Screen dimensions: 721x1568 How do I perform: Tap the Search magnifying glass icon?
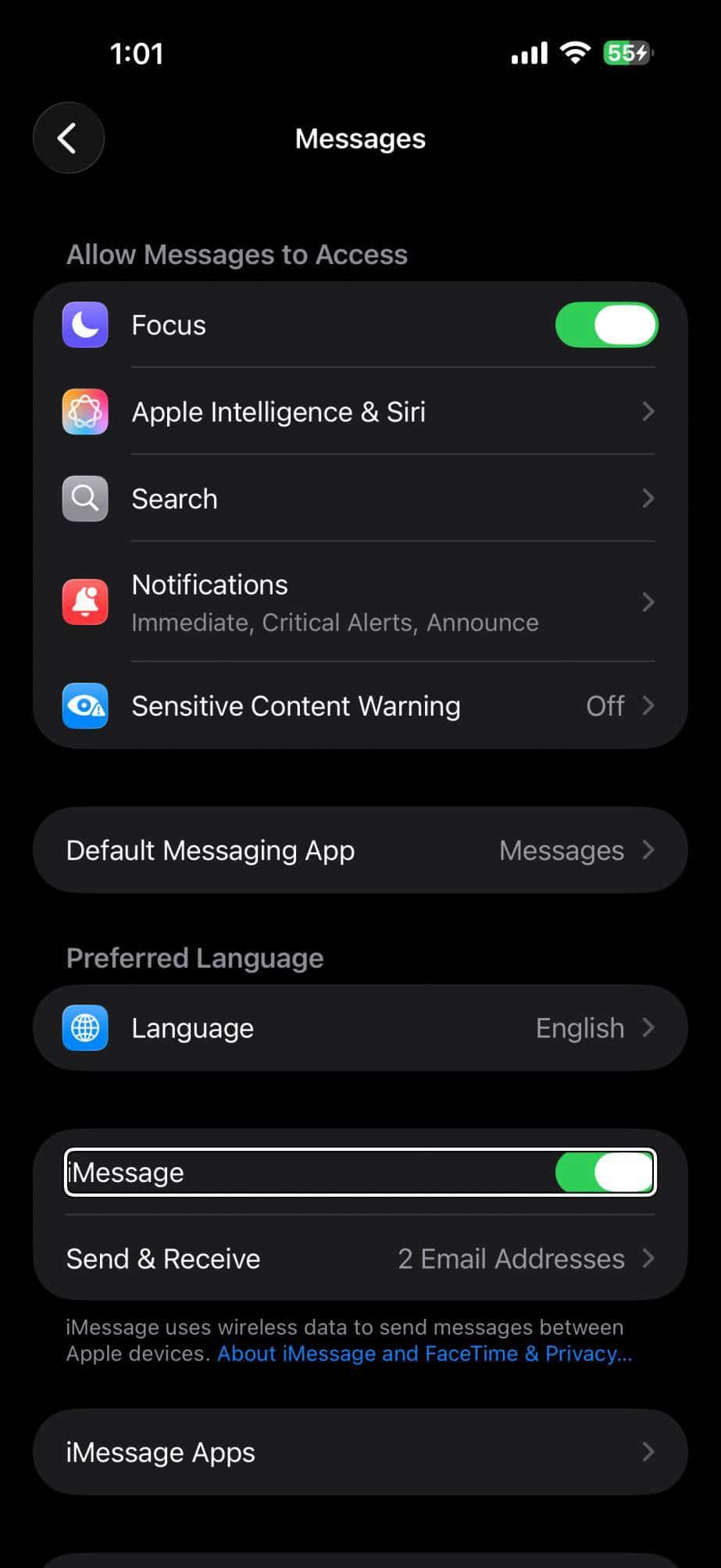pos(84,498)
